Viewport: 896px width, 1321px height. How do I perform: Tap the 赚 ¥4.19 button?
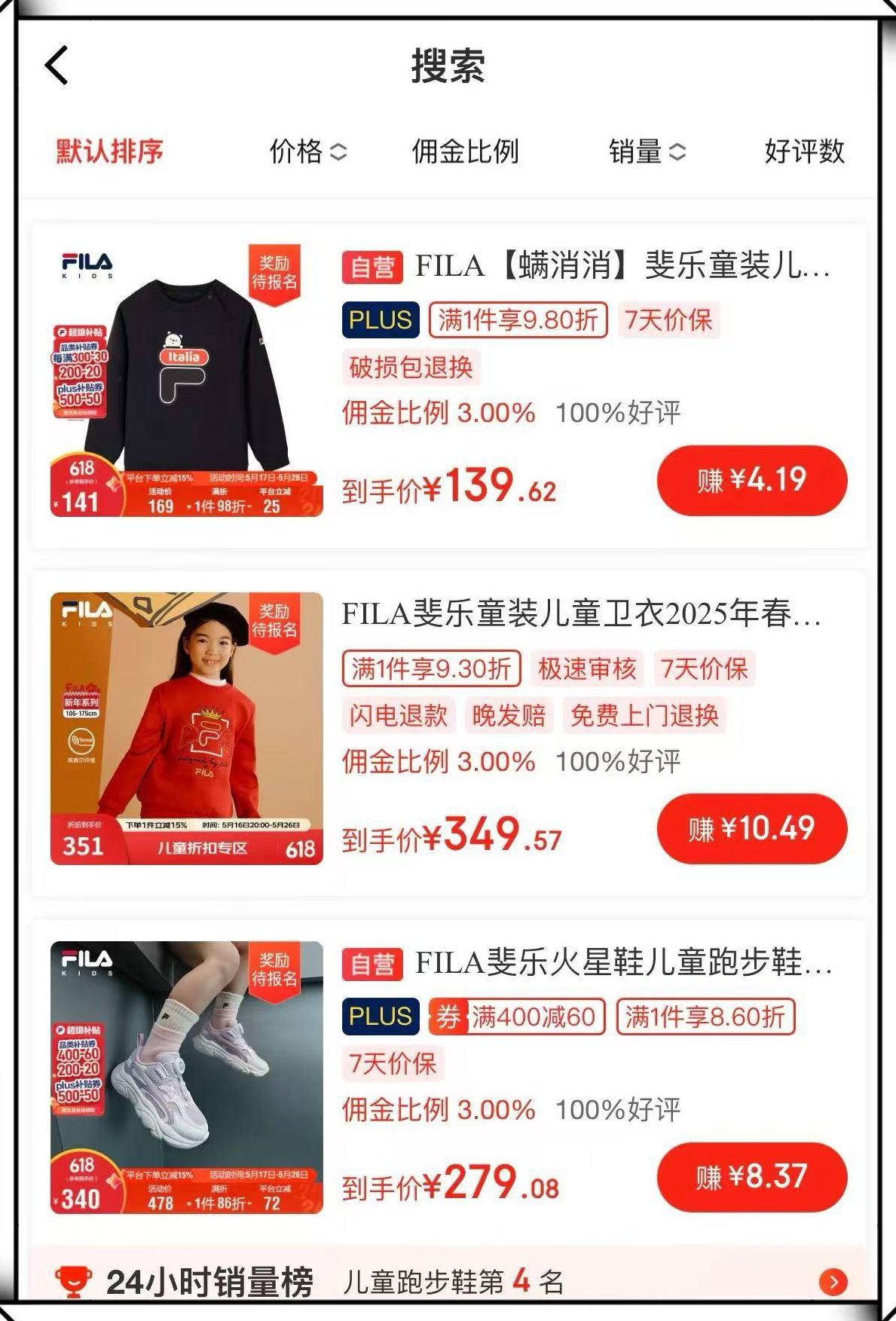click(x=751, y=480)
